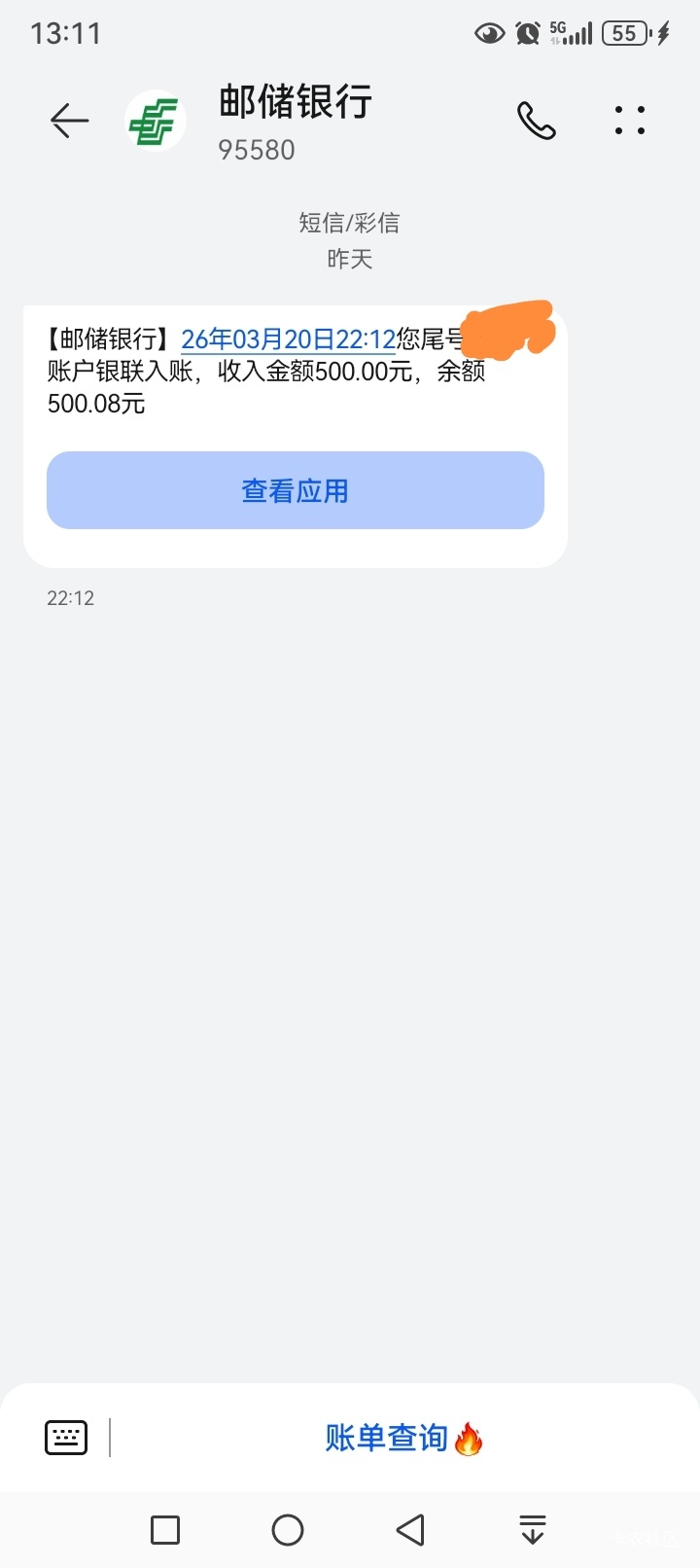
Task: Go back from the 邮储银行 conversation
Action: pos(70,121)
